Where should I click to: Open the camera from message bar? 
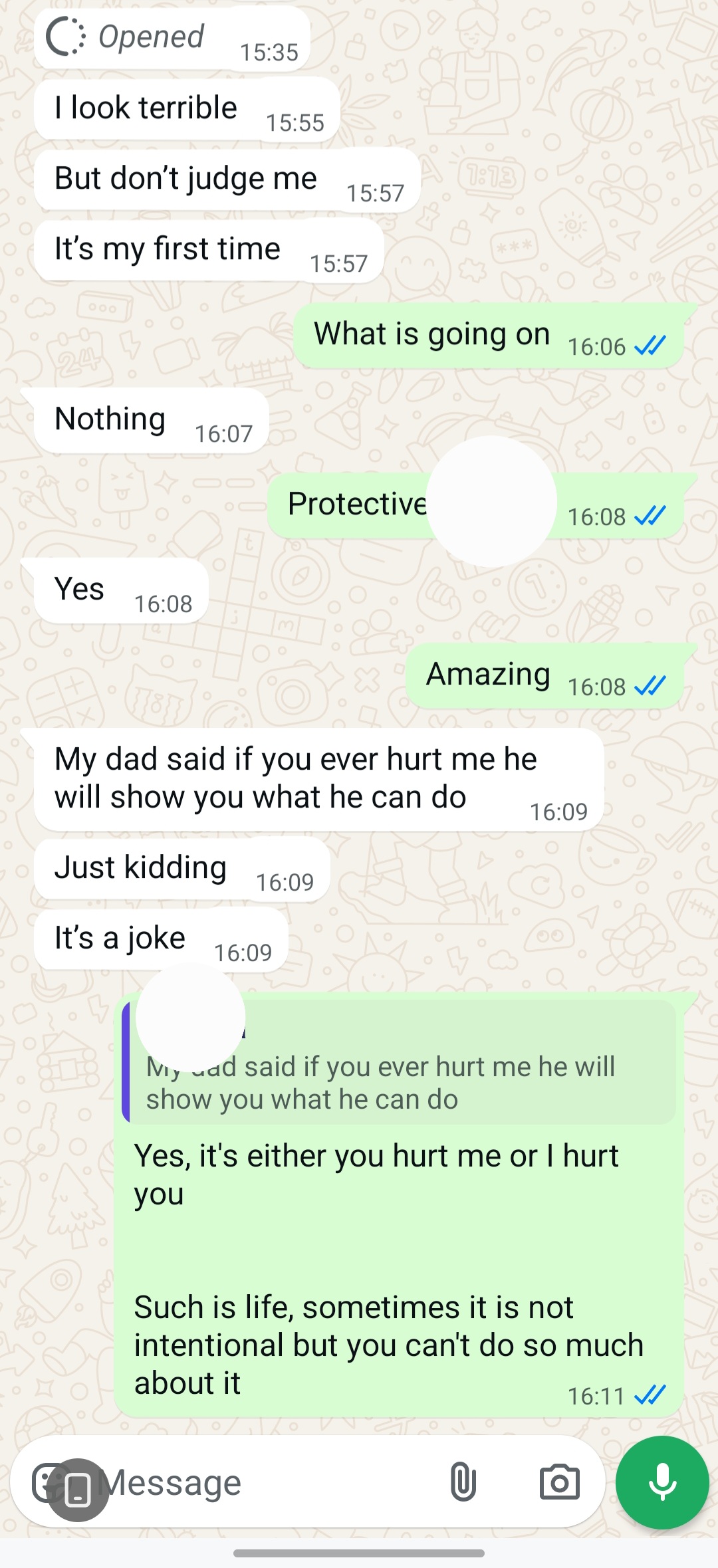tap(559, 1482)
